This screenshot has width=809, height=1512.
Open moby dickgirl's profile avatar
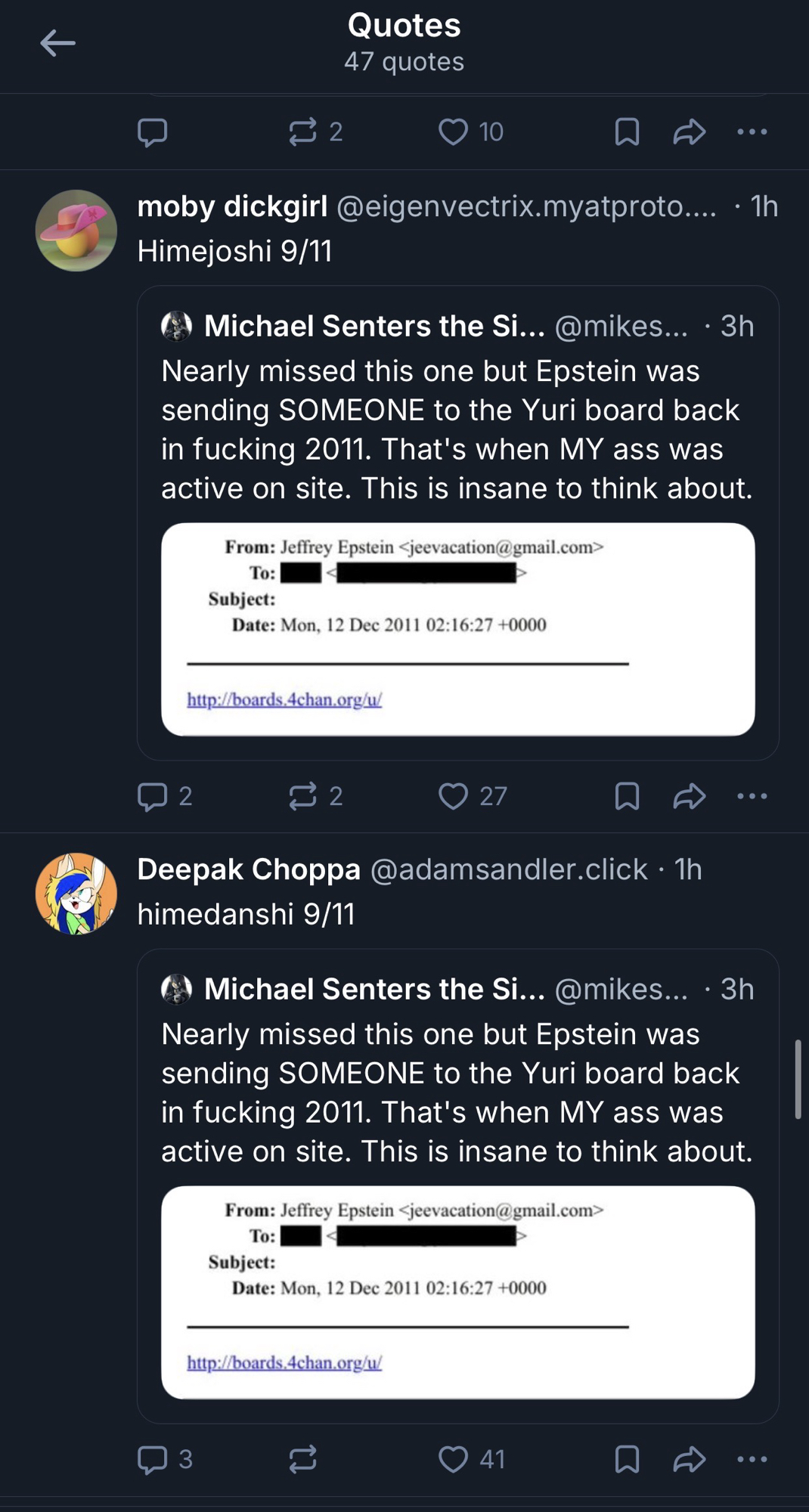[76, 231]
